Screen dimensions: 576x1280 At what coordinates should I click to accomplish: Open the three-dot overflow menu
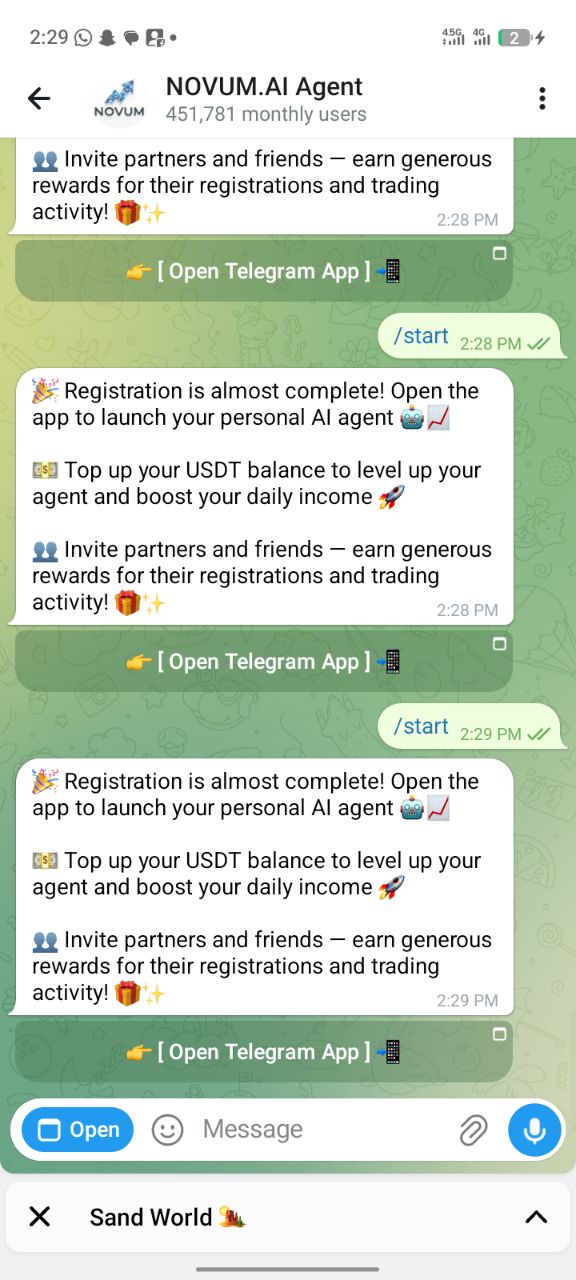click(542, 98)
